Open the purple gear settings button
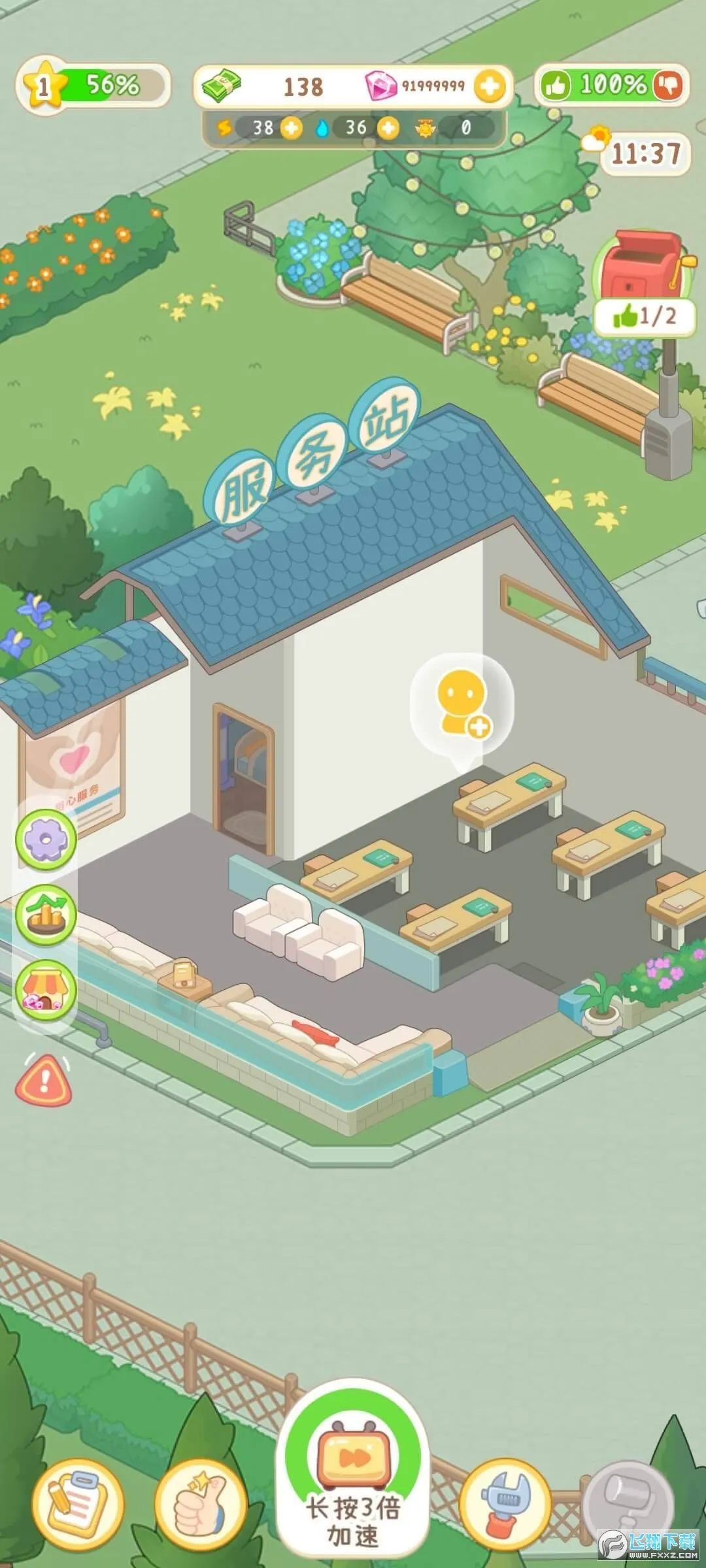This screenshot has height=1568, width=706. (x=46, y=839)
